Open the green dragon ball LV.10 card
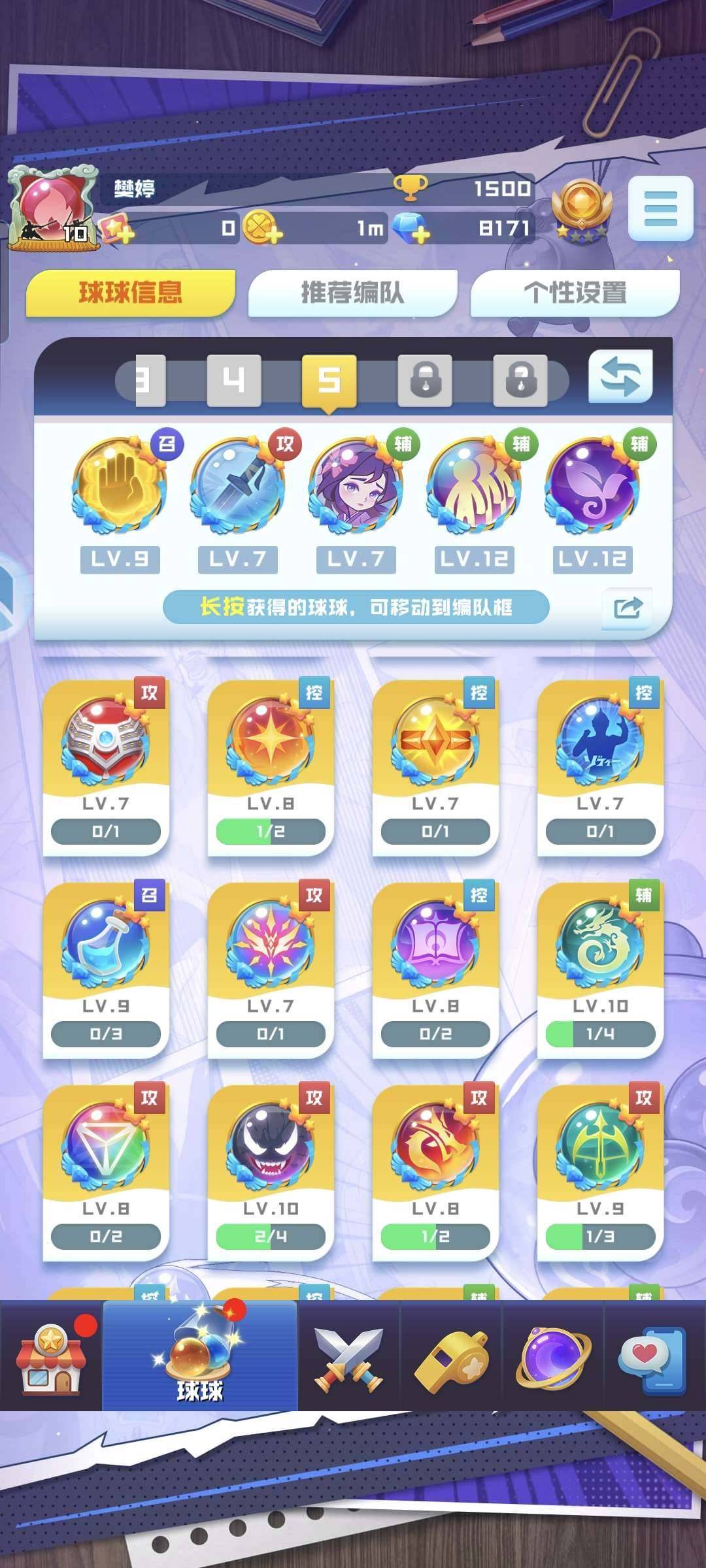Image resolution: width=706 pixels, height=1568 pixels. 600,970
